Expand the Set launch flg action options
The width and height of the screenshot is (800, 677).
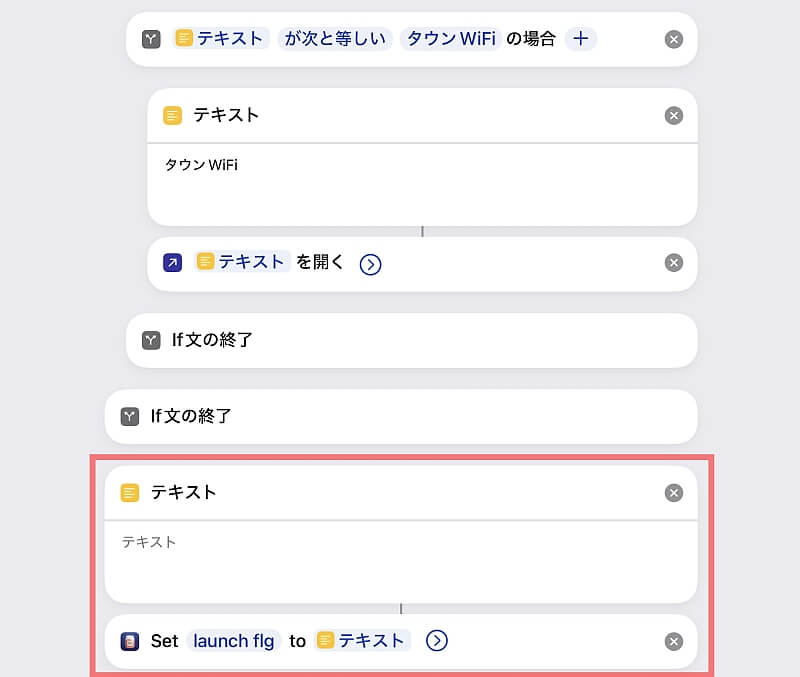tap(437, 641)
